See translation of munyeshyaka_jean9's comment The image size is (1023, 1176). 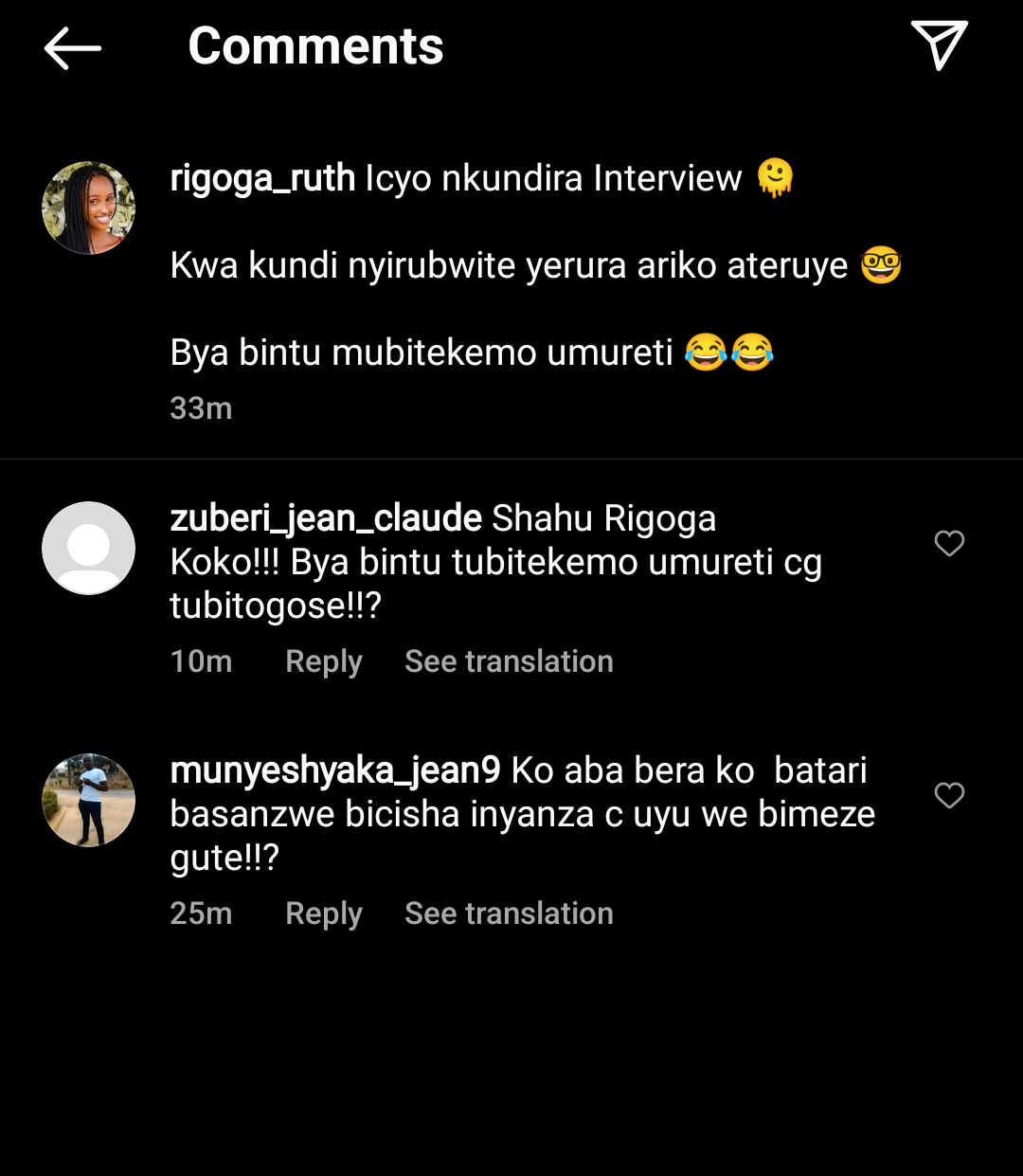click(x=509, y=914)
